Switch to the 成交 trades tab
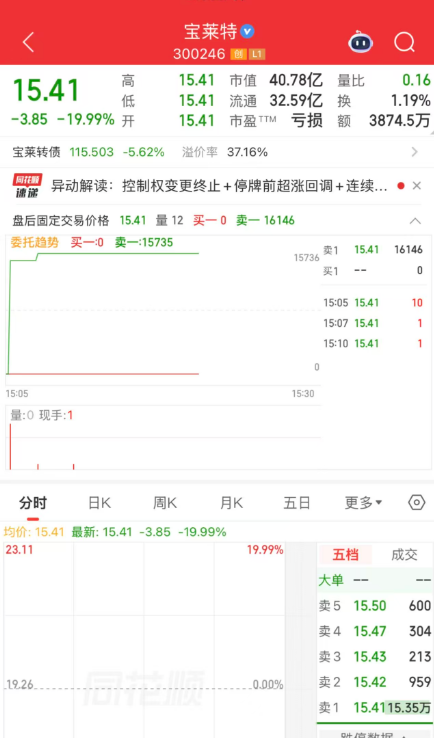Screen dimensions: 434x738 click(404, 555)
